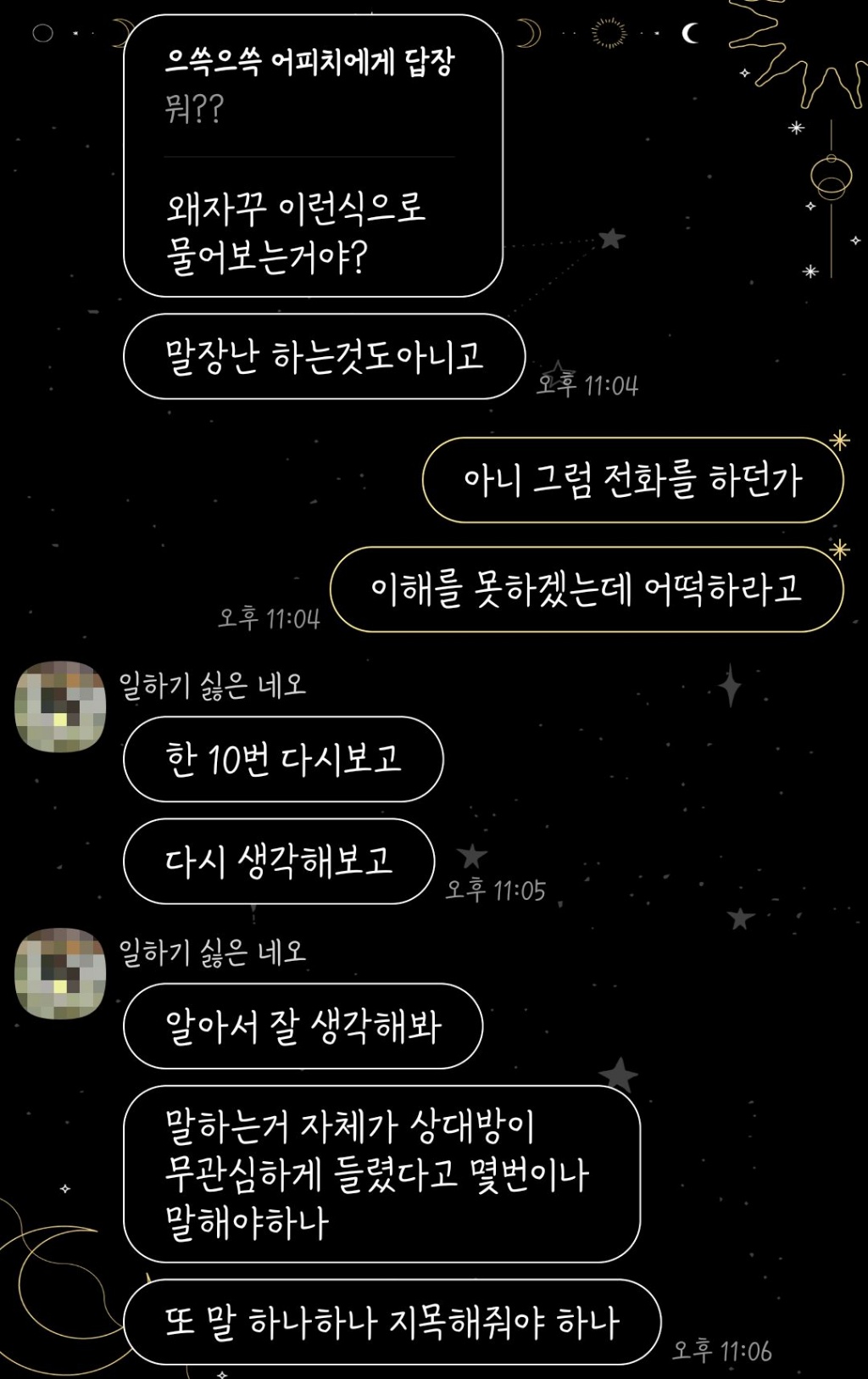
Task: Open 일하기 싫은 네오's profile picture above '알아서 잘 생각해봐'
Action: coord(60,973)
